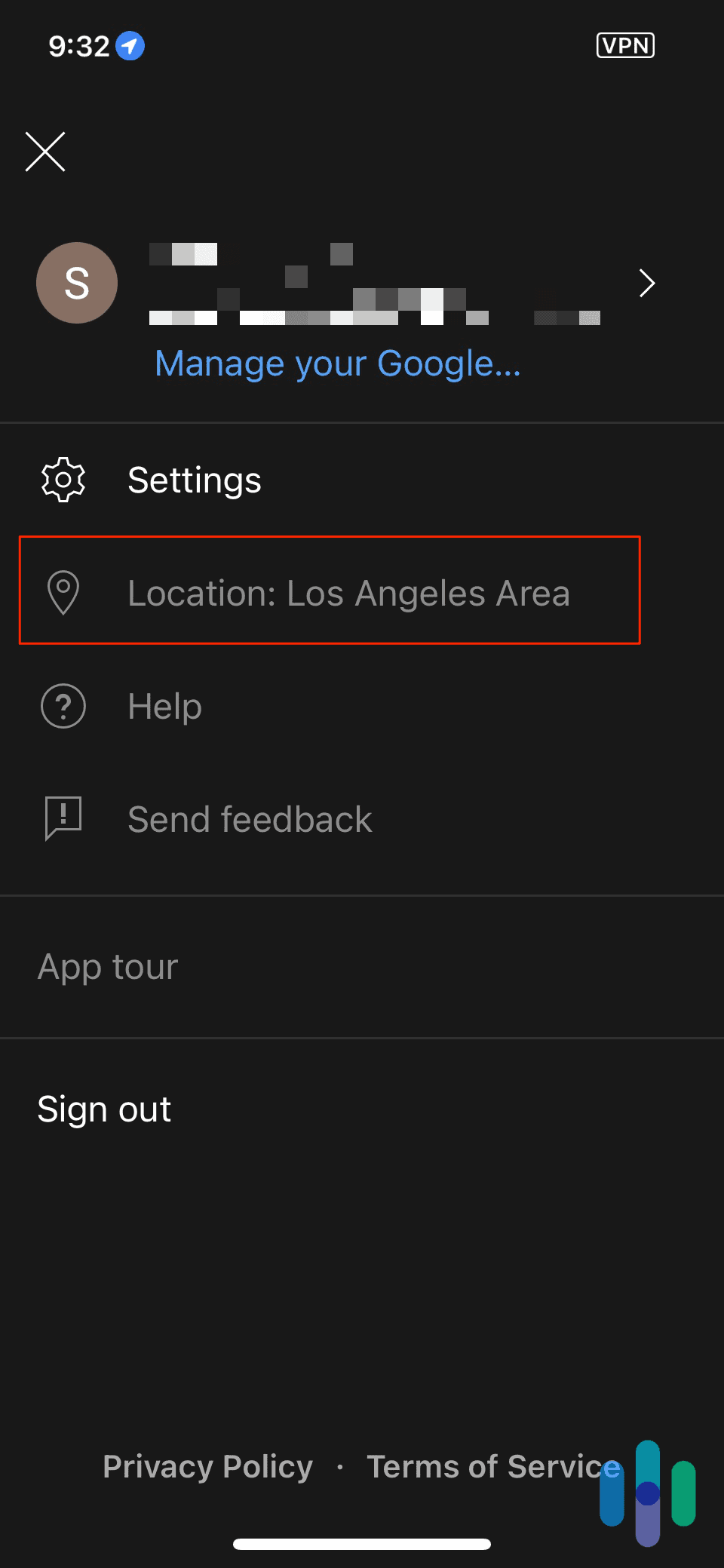Sign out of the account
The height and width of the screenshot is (1568, 724).
pyautogui.click(x=104, y=1108)
